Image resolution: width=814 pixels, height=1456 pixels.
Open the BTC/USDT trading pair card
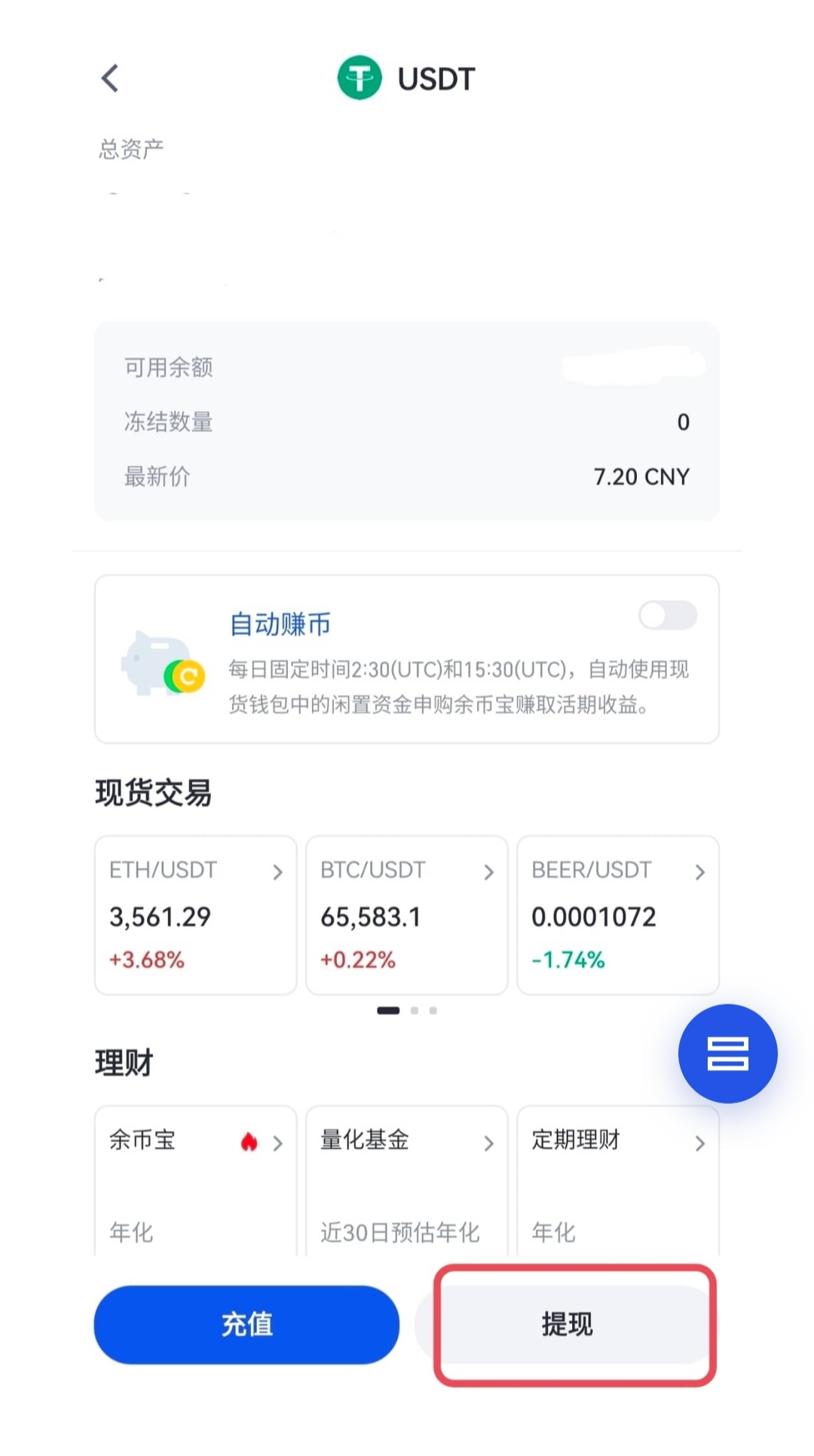[x=406, y=915]
